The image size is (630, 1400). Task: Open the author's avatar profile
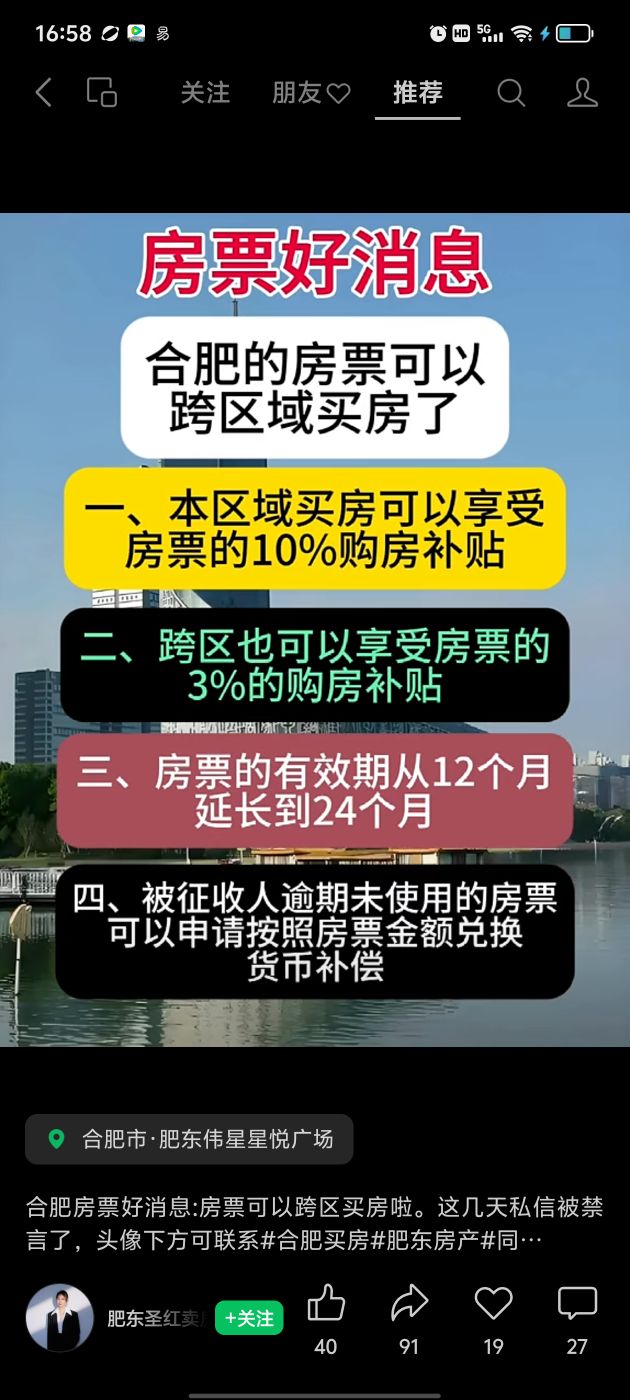coord(59,1318)
